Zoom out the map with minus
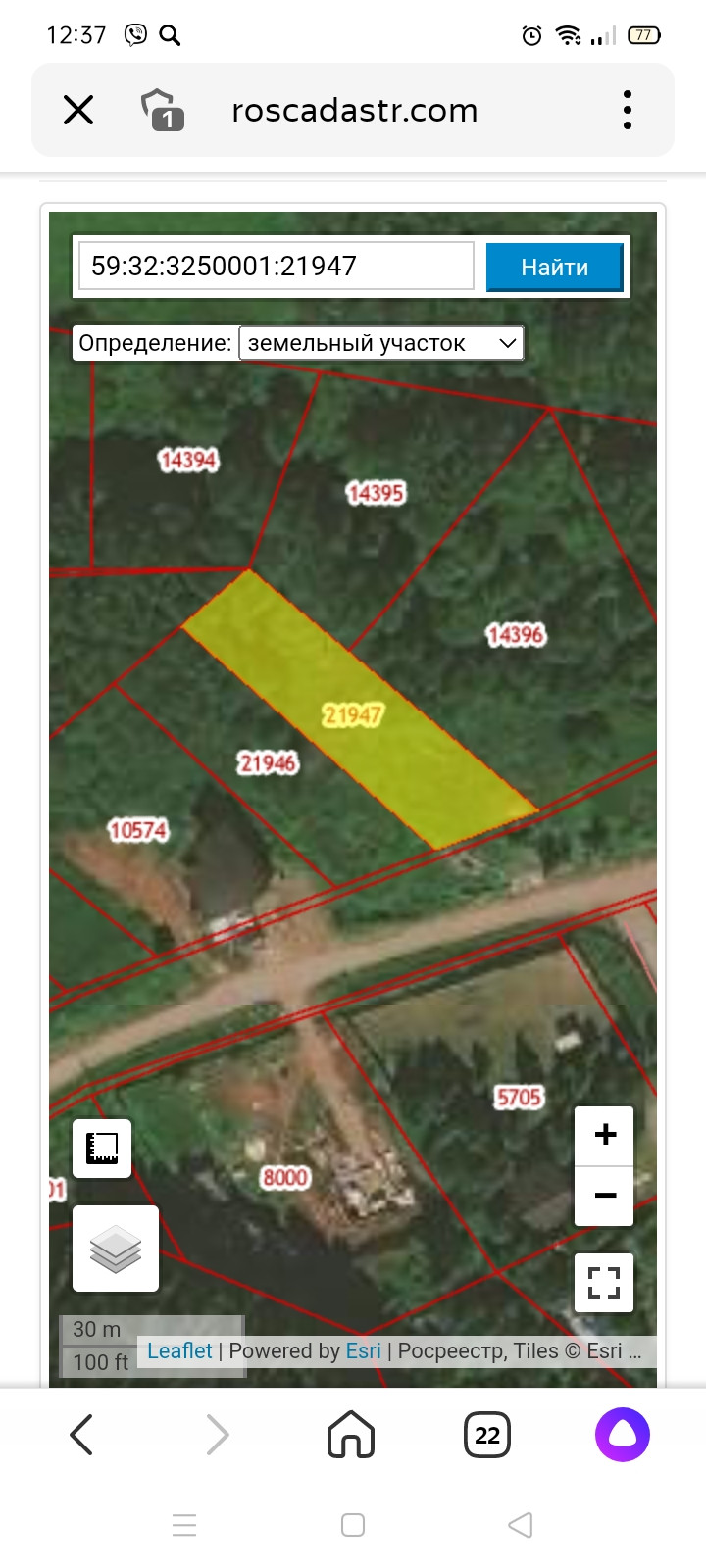706x1568 pixels. pyautogui.click(x=605, y=1196)
